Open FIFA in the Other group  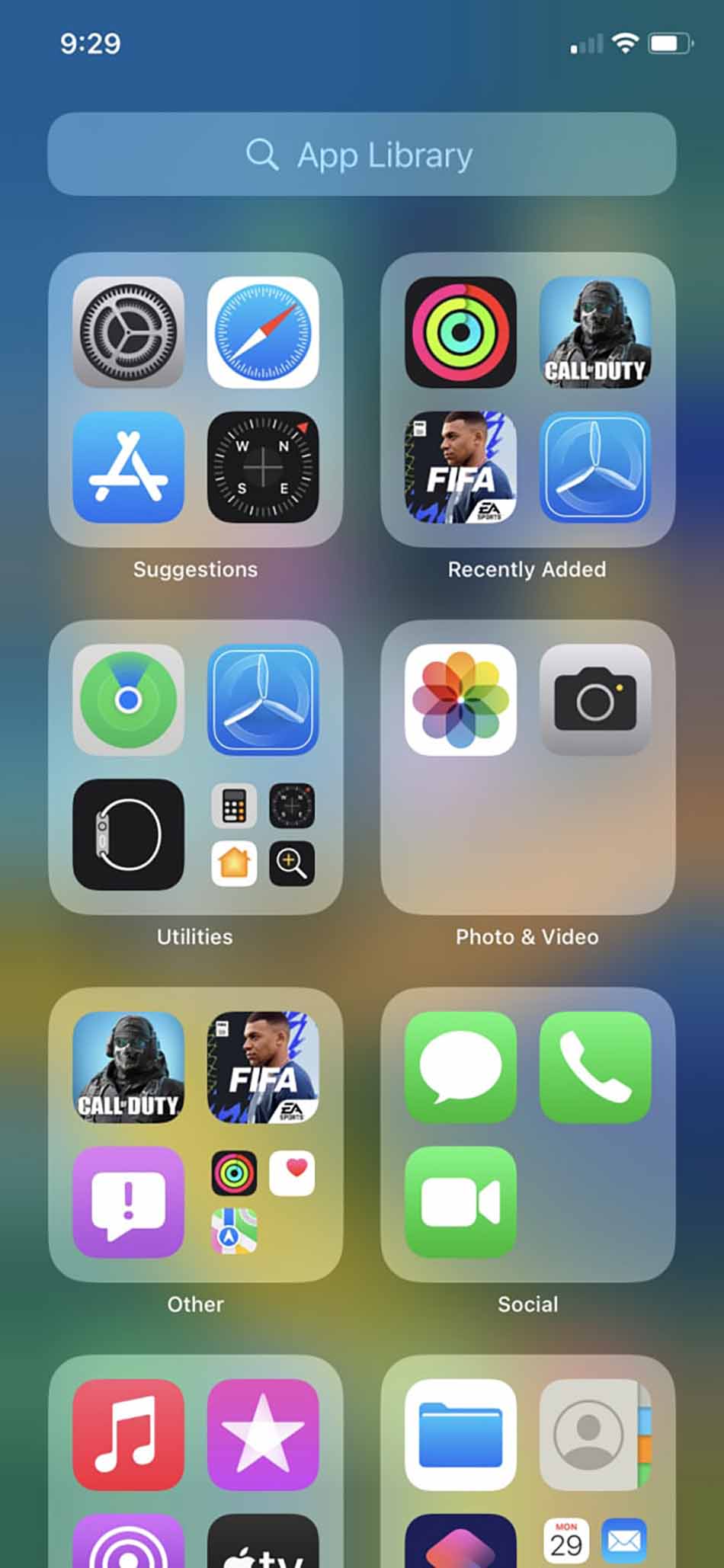263,1067
